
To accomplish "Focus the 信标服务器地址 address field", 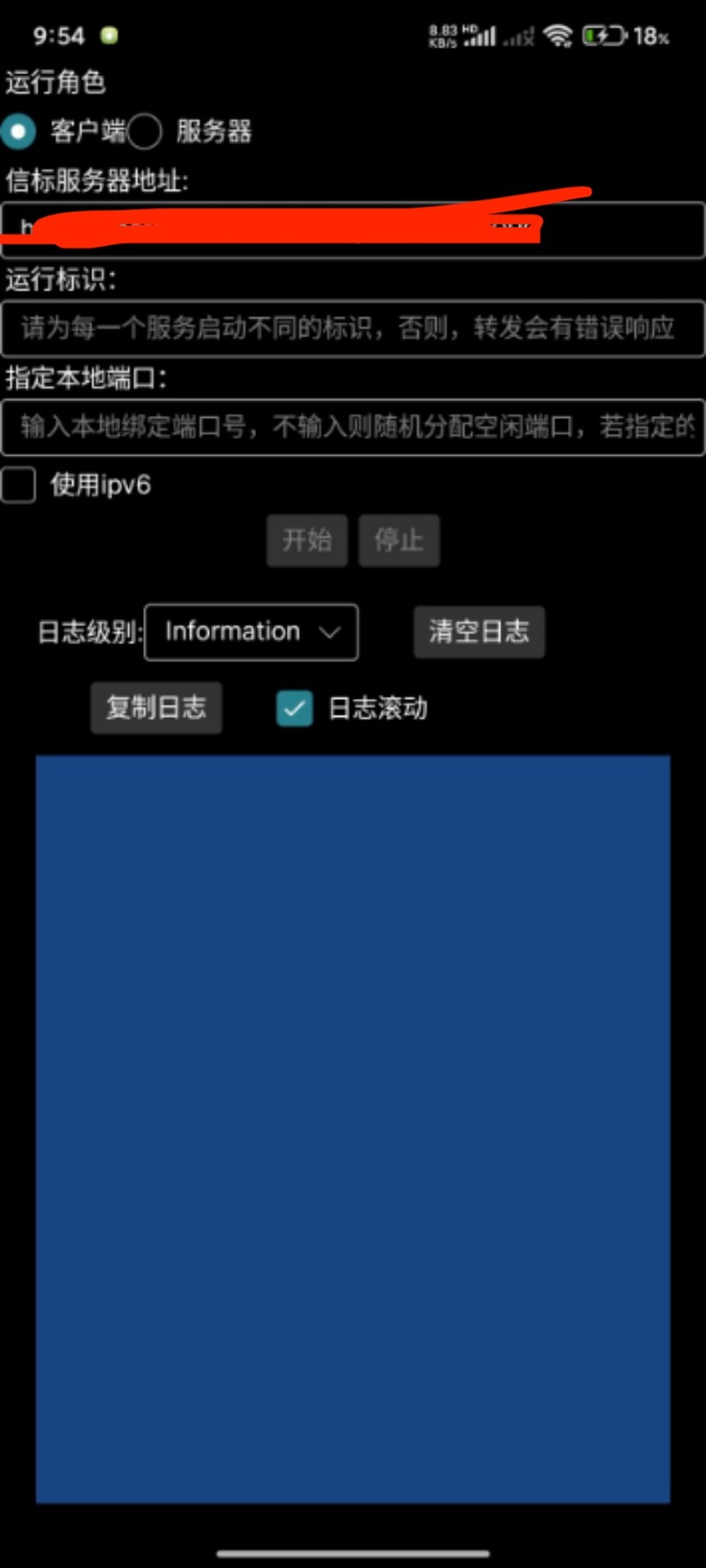I will (353, 230).
